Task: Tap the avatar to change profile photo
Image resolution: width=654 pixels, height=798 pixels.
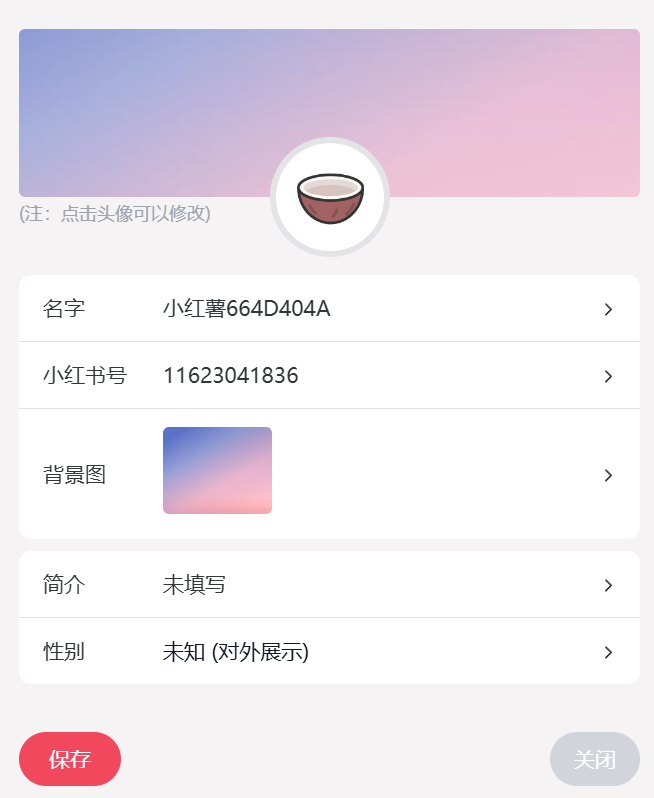Action: [x=330, y=197]
